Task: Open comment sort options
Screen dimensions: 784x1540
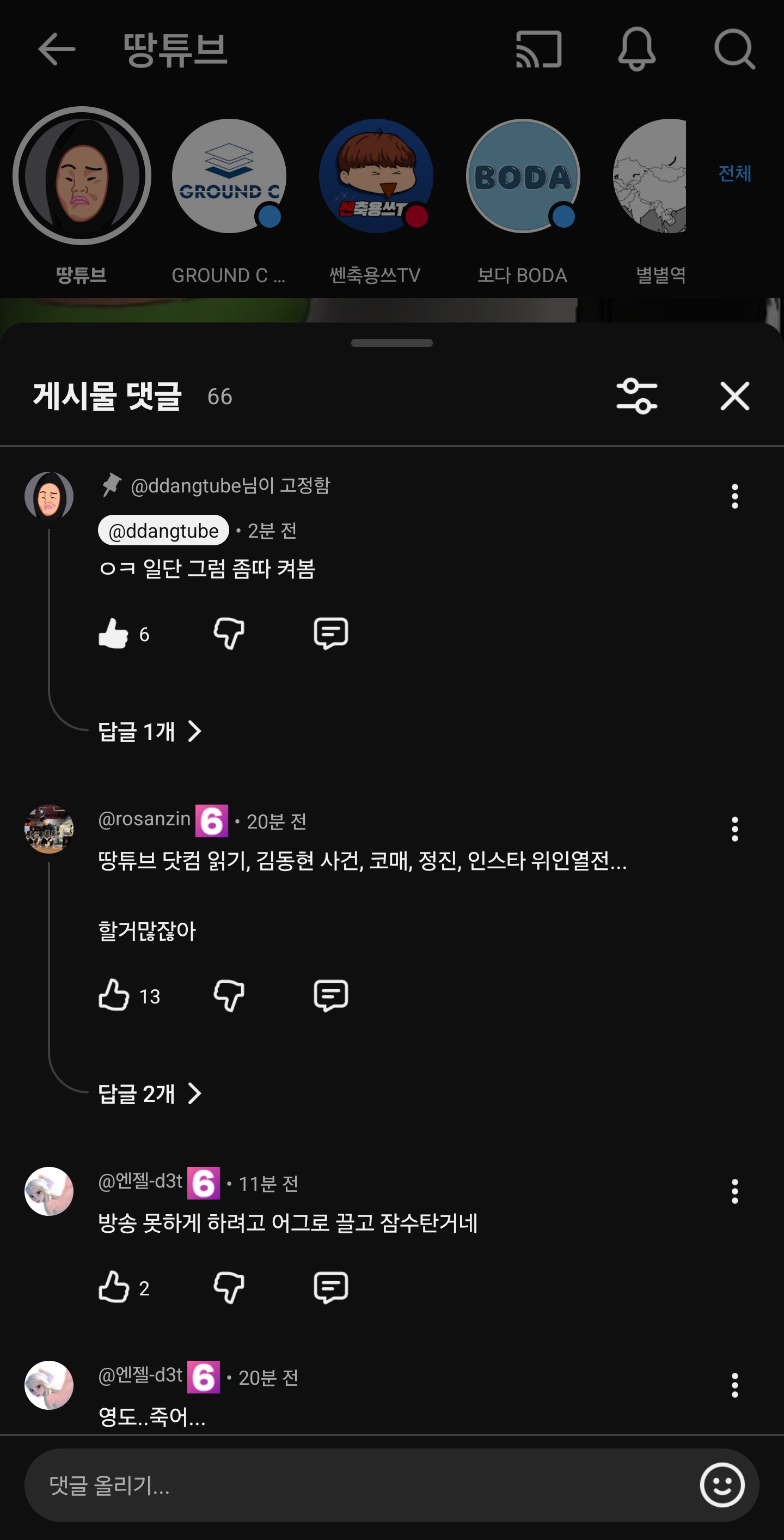Action: [x=636, y=397]
